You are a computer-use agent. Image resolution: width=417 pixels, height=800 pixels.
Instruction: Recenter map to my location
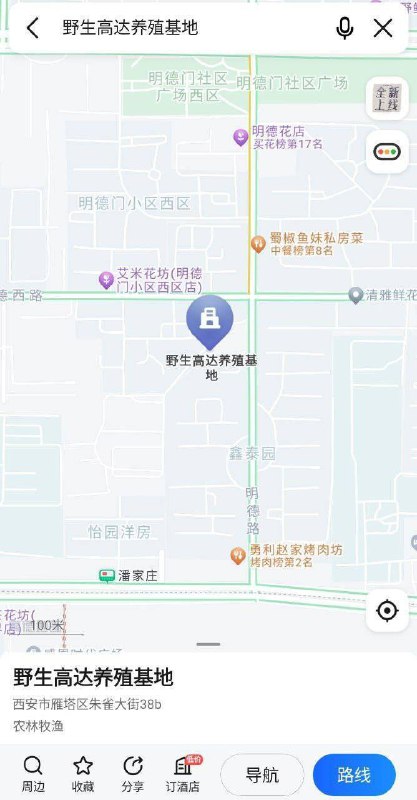coord(387,610)
